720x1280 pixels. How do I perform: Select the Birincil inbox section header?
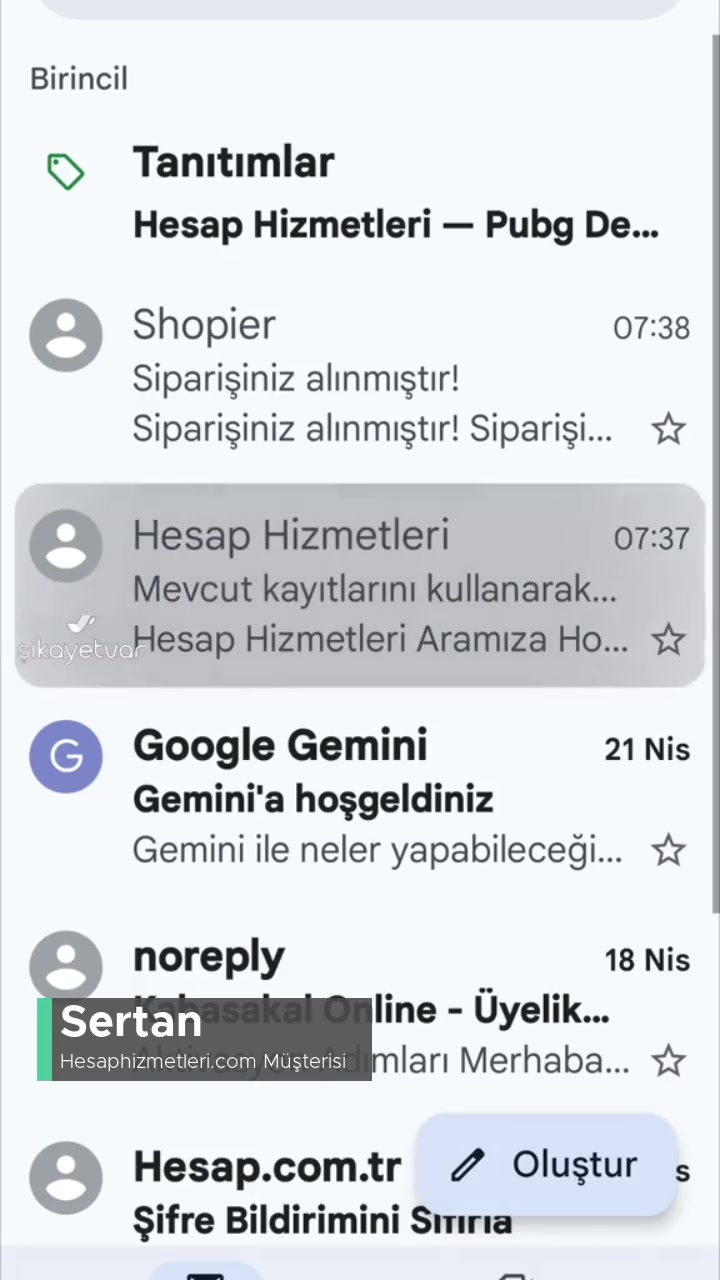pos(78,78)
